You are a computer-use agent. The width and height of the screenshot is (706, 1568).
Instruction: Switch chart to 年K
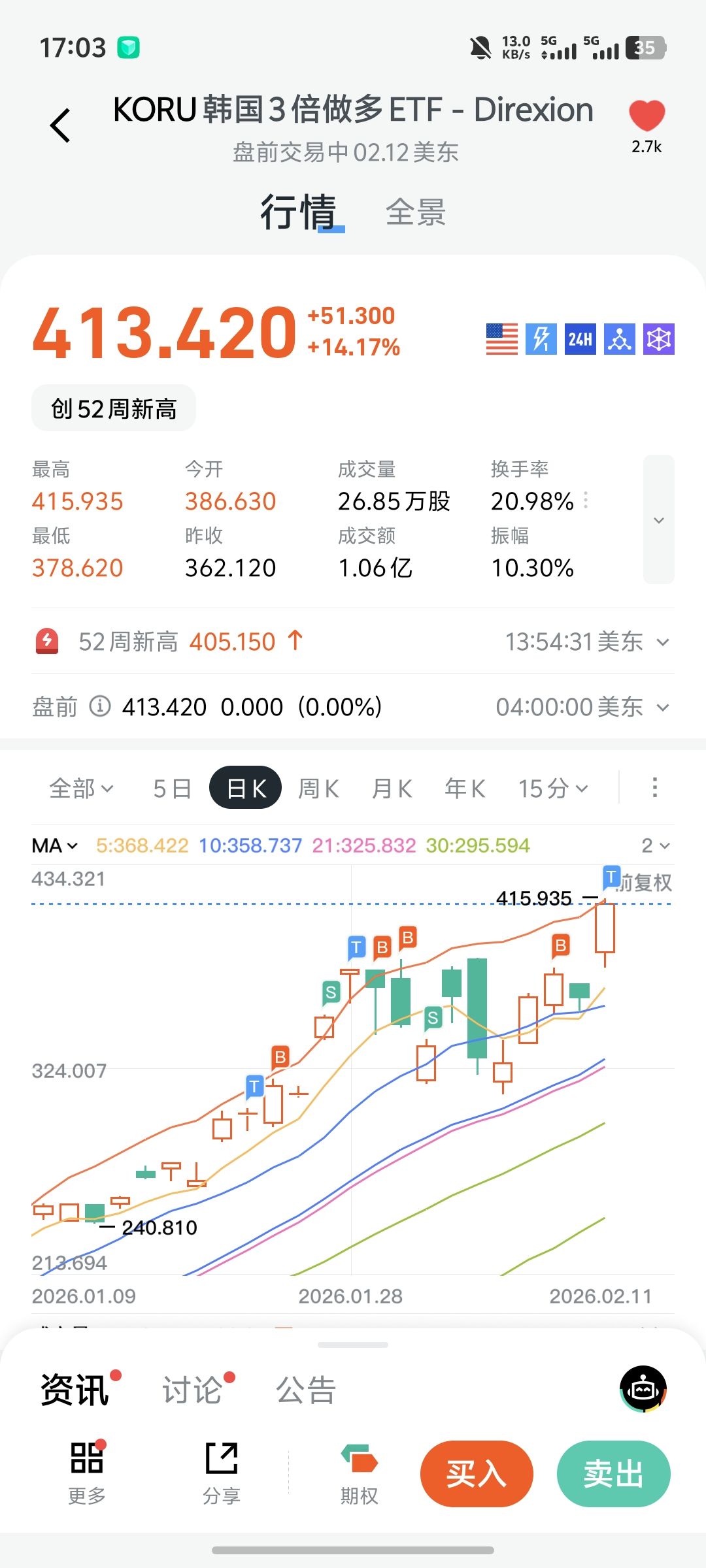pyautogui.click(x=465, y=789)
